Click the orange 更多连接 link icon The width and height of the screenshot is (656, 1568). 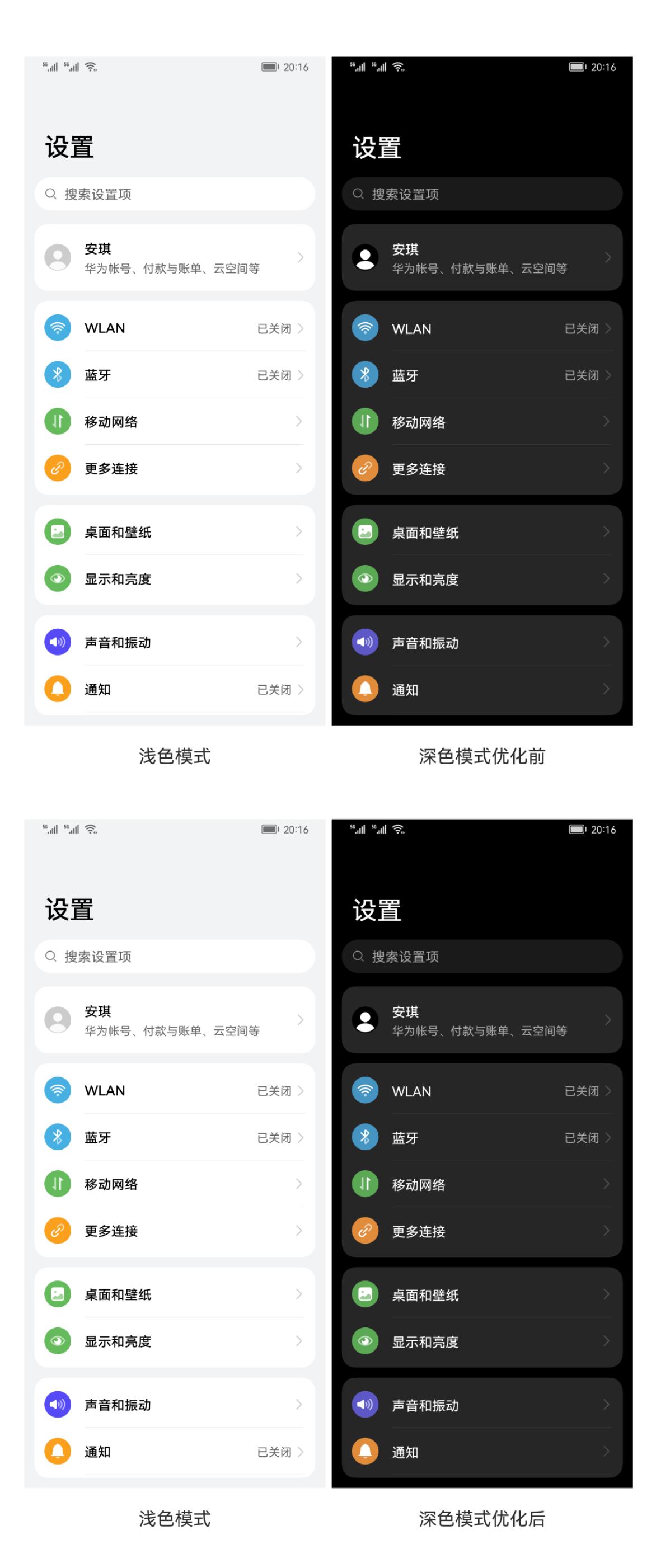pyautogui.click(x=57, y=469)
